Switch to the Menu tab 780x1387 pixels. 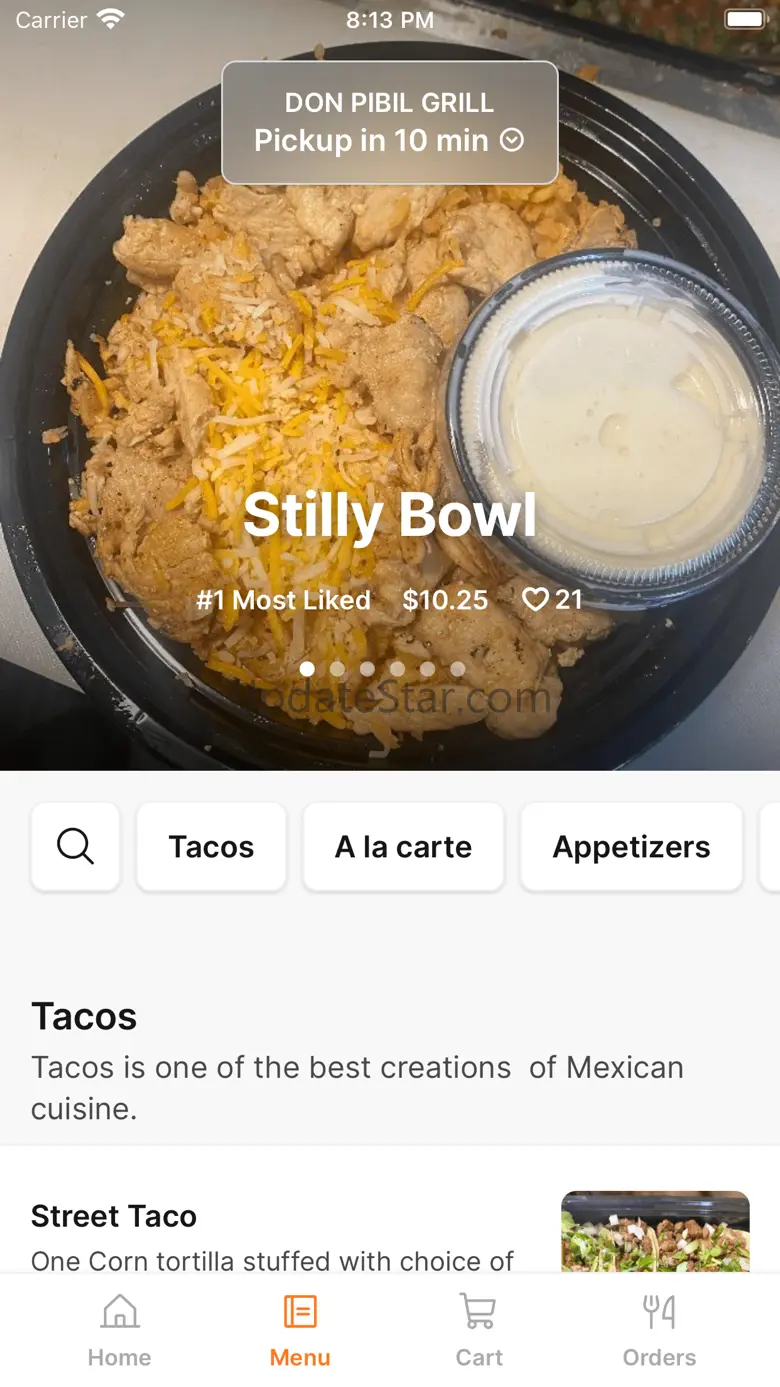300,1330
